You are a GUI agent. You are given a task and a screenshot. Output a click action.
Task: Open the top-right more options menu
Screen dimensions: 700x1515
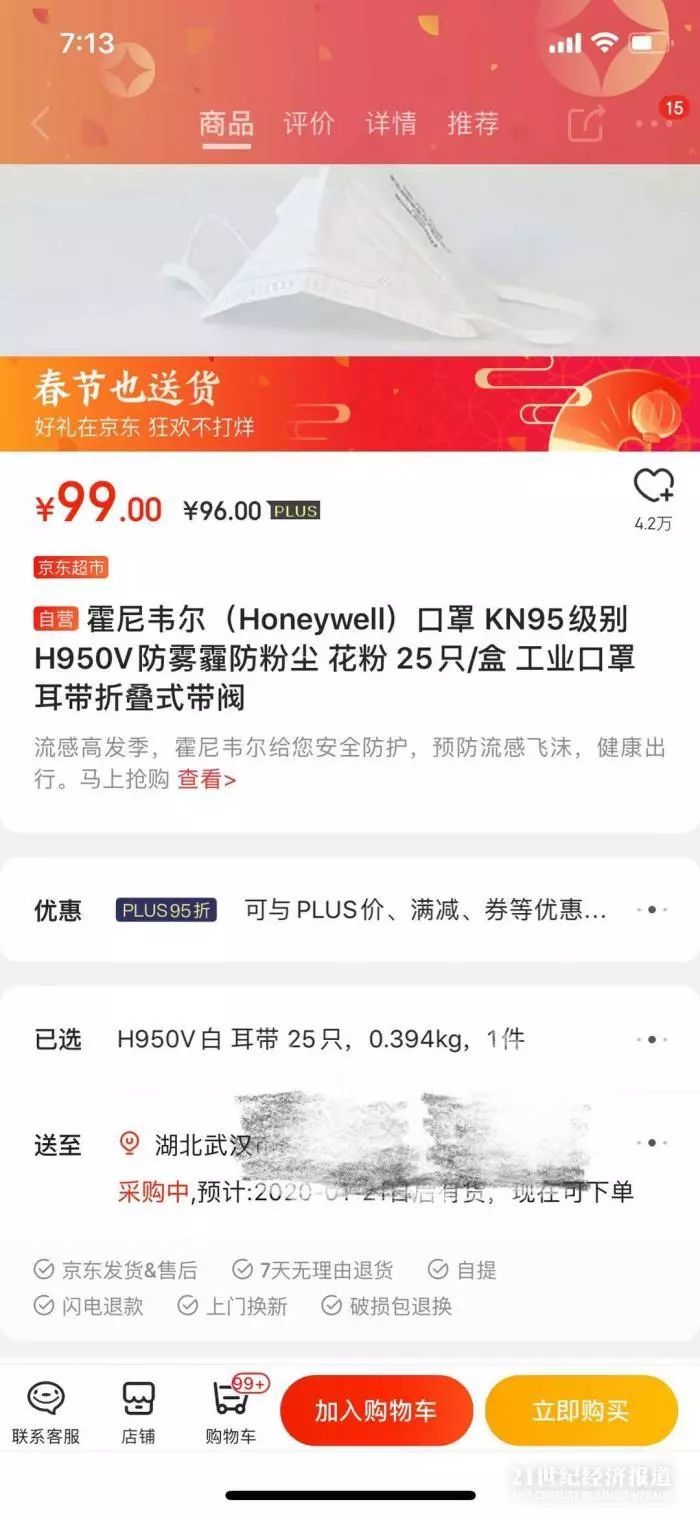point(655,124)
